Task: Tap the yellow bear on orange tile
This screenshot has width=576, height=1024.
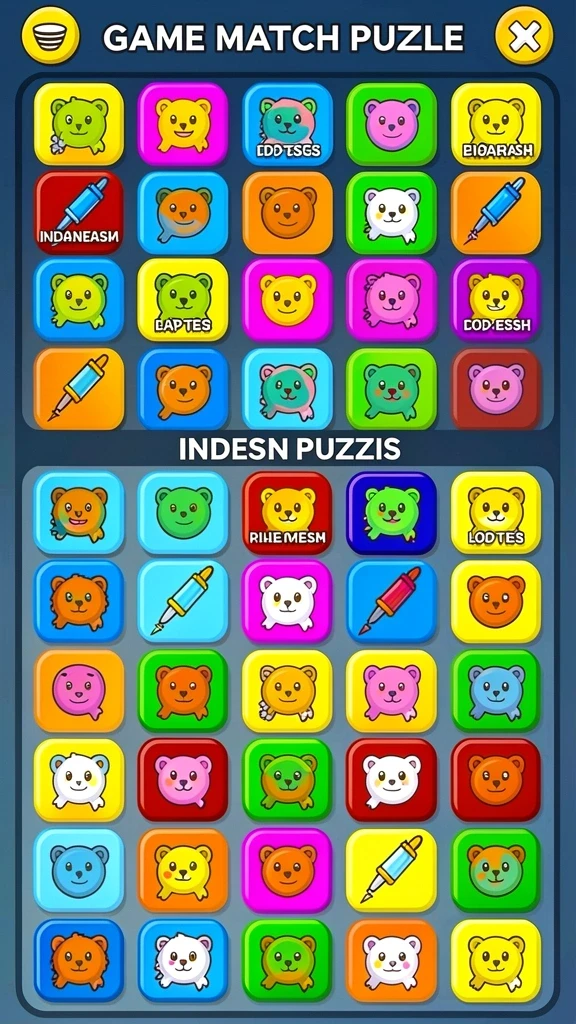Action: pos(183,871)
